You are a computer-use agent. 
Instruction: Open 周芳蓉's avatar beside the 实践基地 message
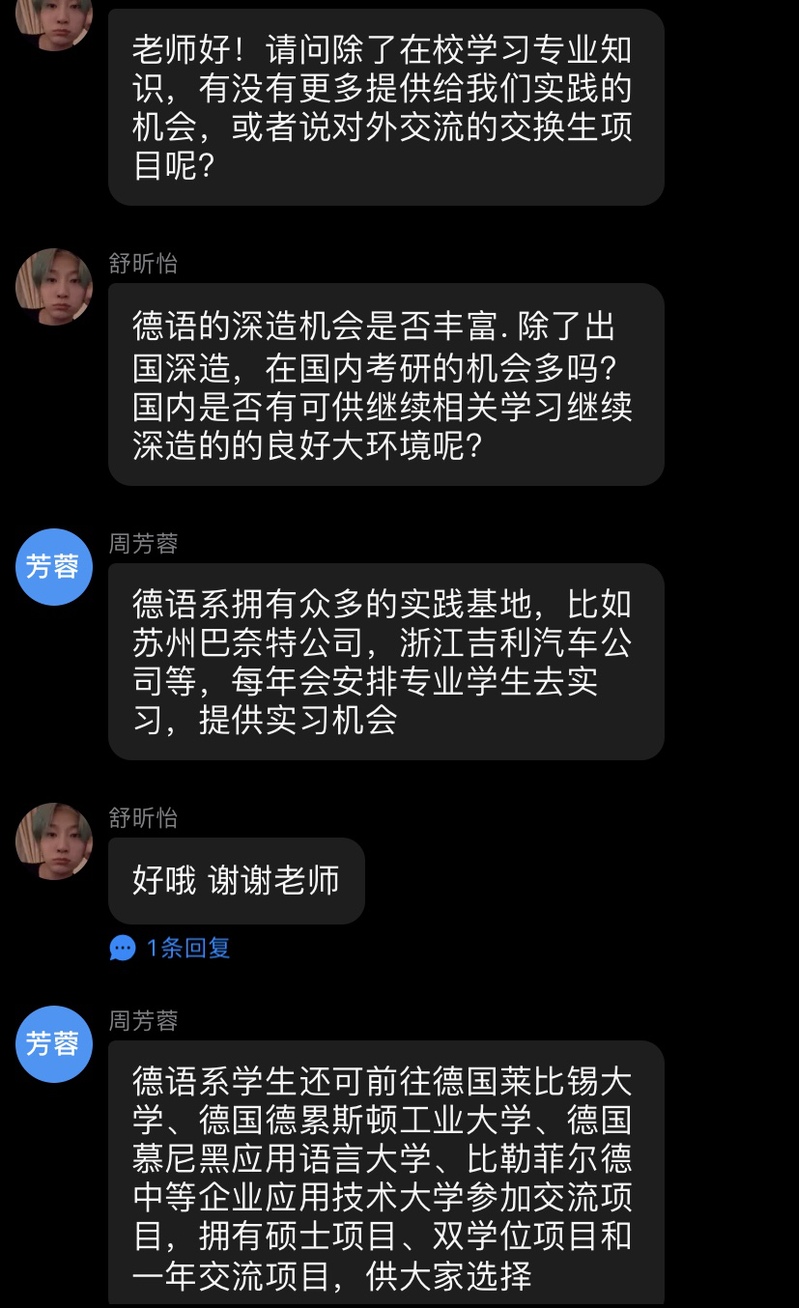click(x=54, y=566)
